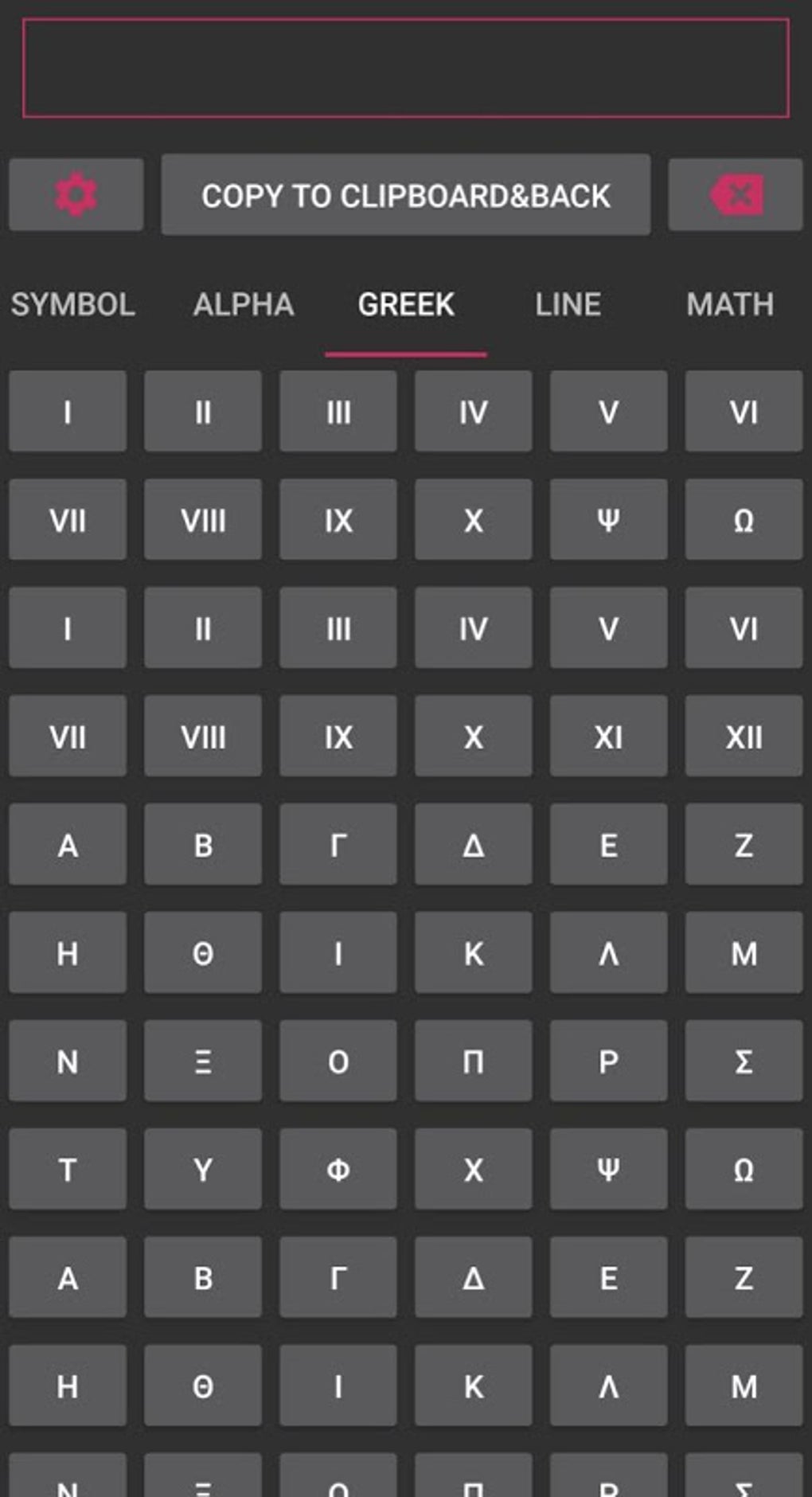Open the settings gear icon

pyautogui.click(x=76, y=195)
